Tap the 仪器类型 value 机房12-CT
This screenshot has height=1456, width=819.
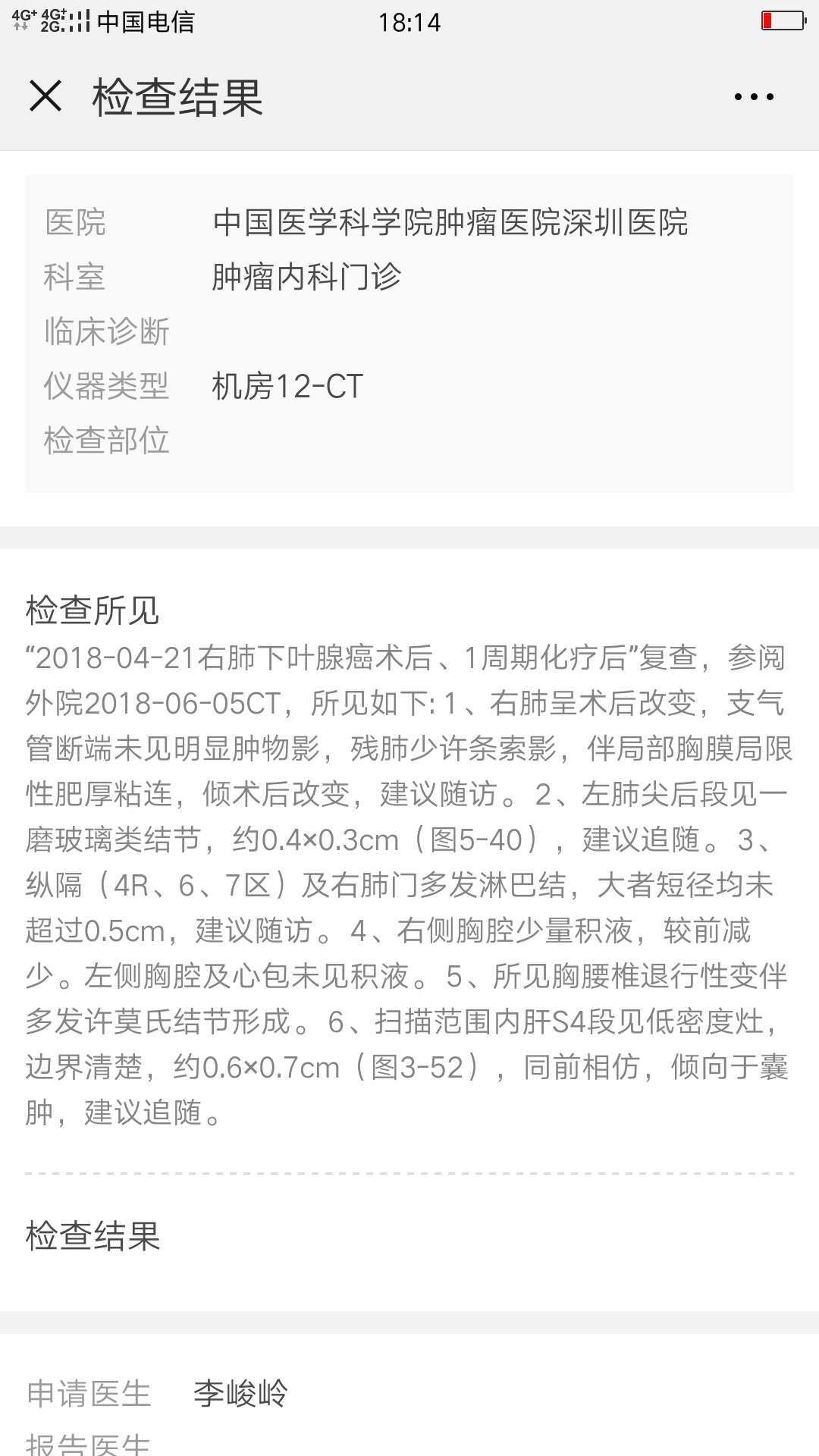[288, 387]
